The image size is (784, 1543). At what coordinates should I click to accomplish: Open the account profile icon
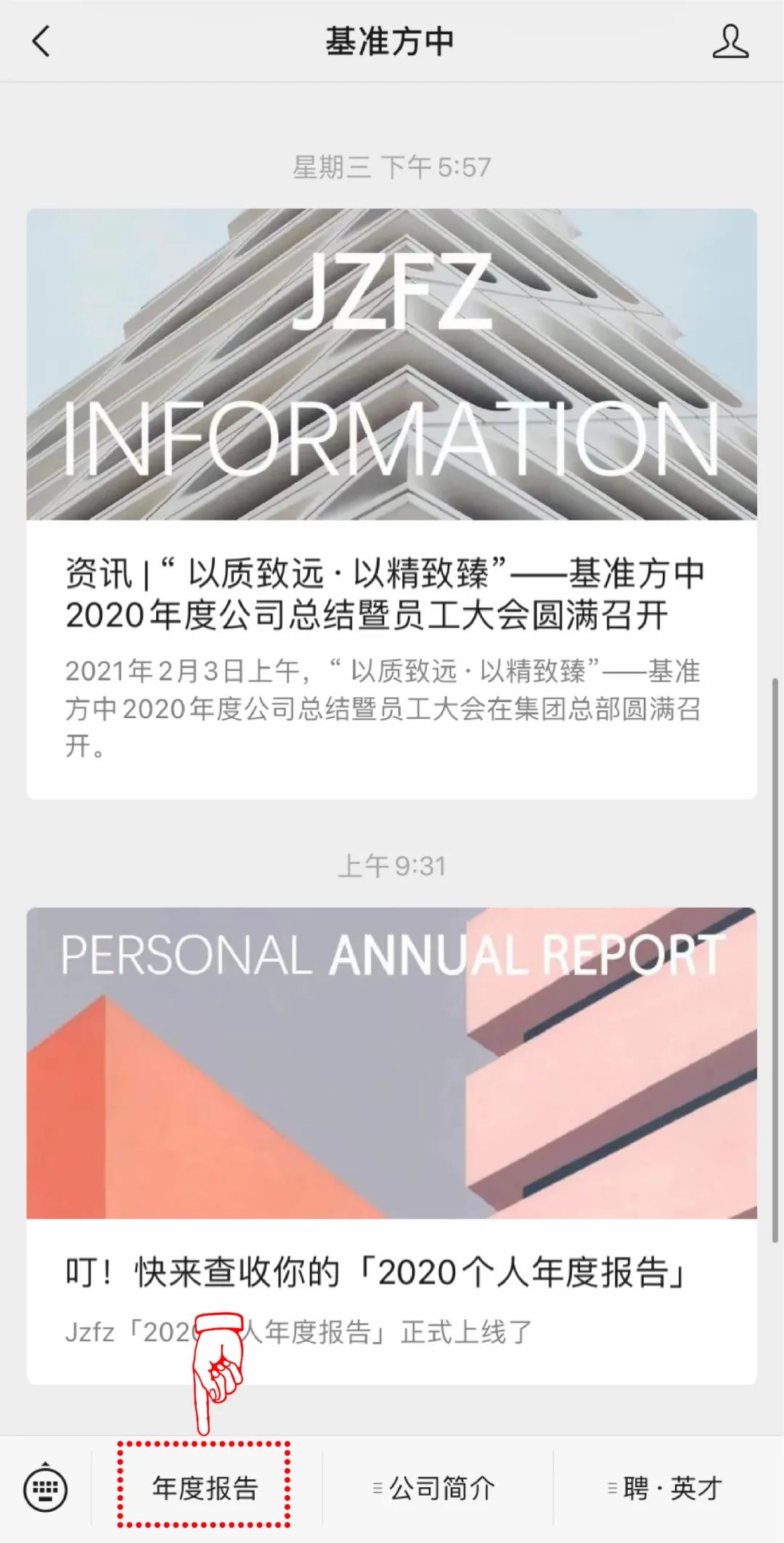730,41
